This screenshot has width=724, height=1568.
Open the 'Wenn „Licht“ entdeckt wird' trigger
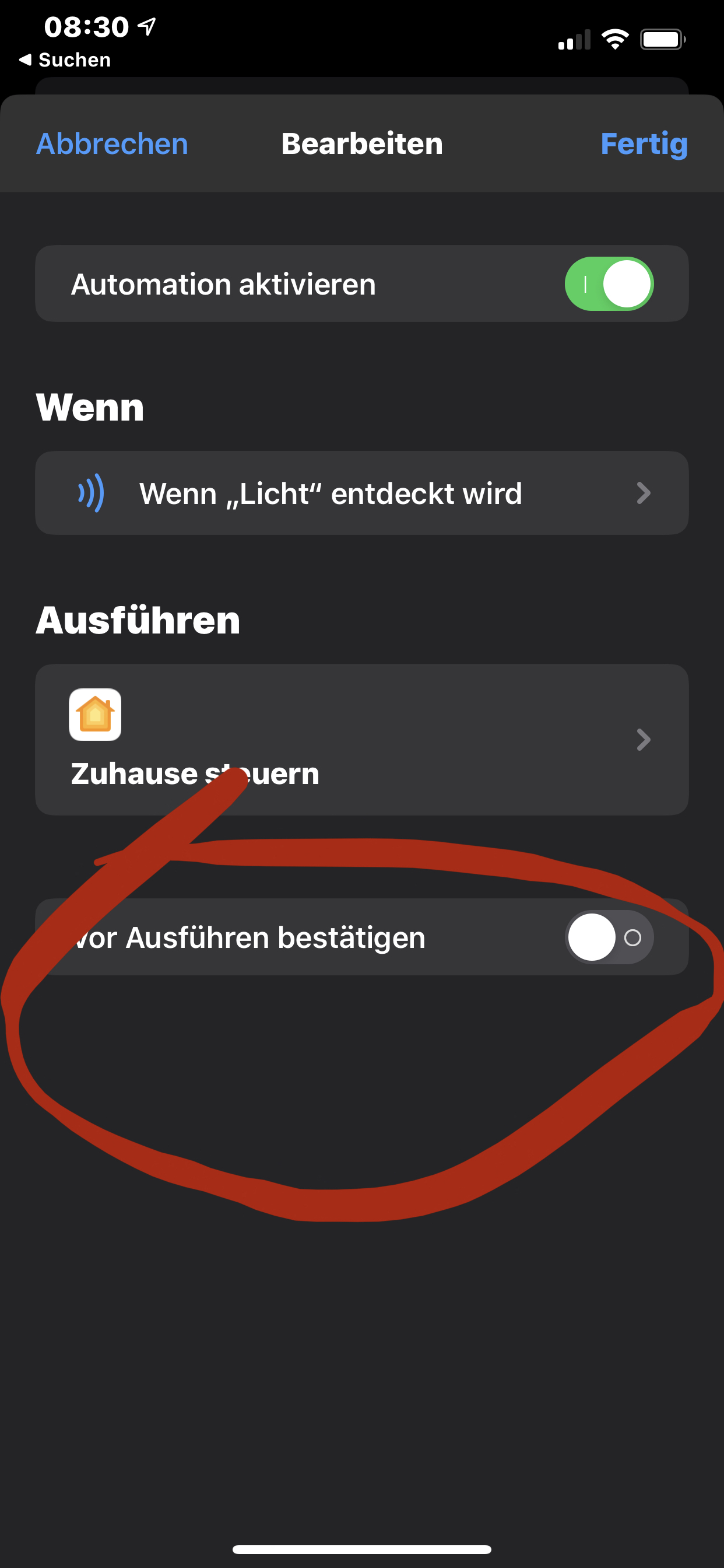click(x=361, y=493)
